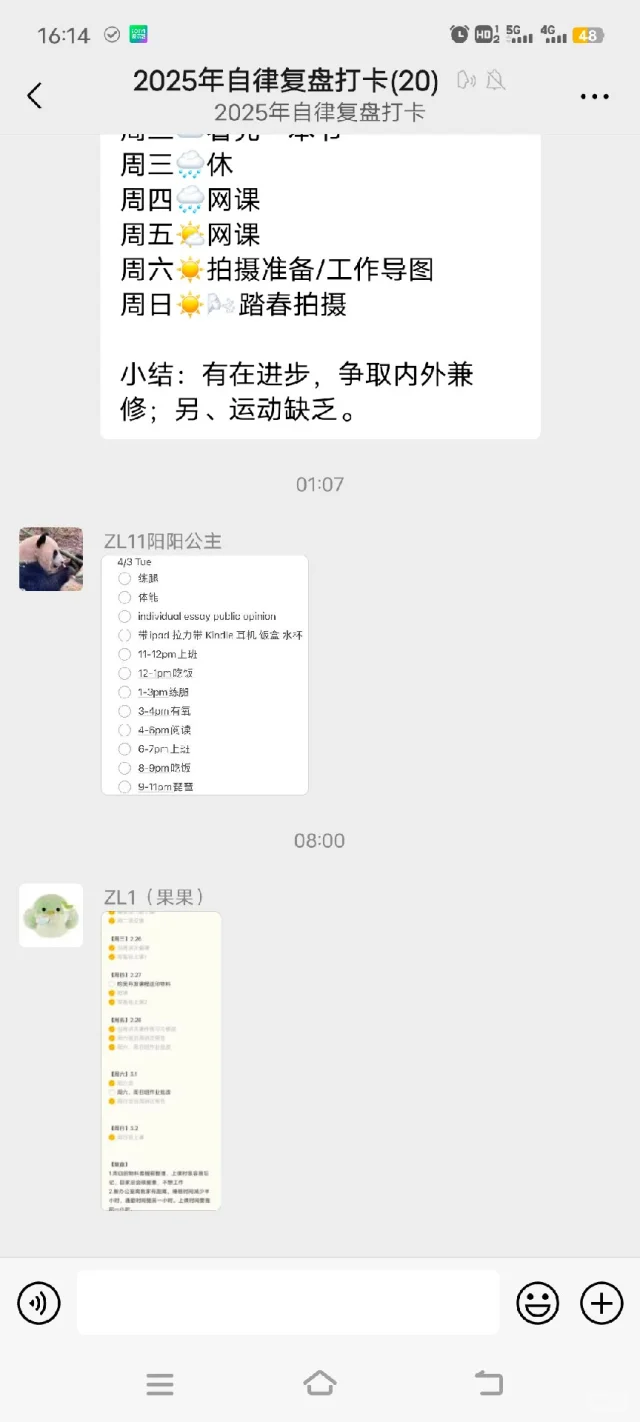The width and height of the screenshot is (640, 1422).
Task: Open the plus attachments menu
Action: click(601, 1303)
